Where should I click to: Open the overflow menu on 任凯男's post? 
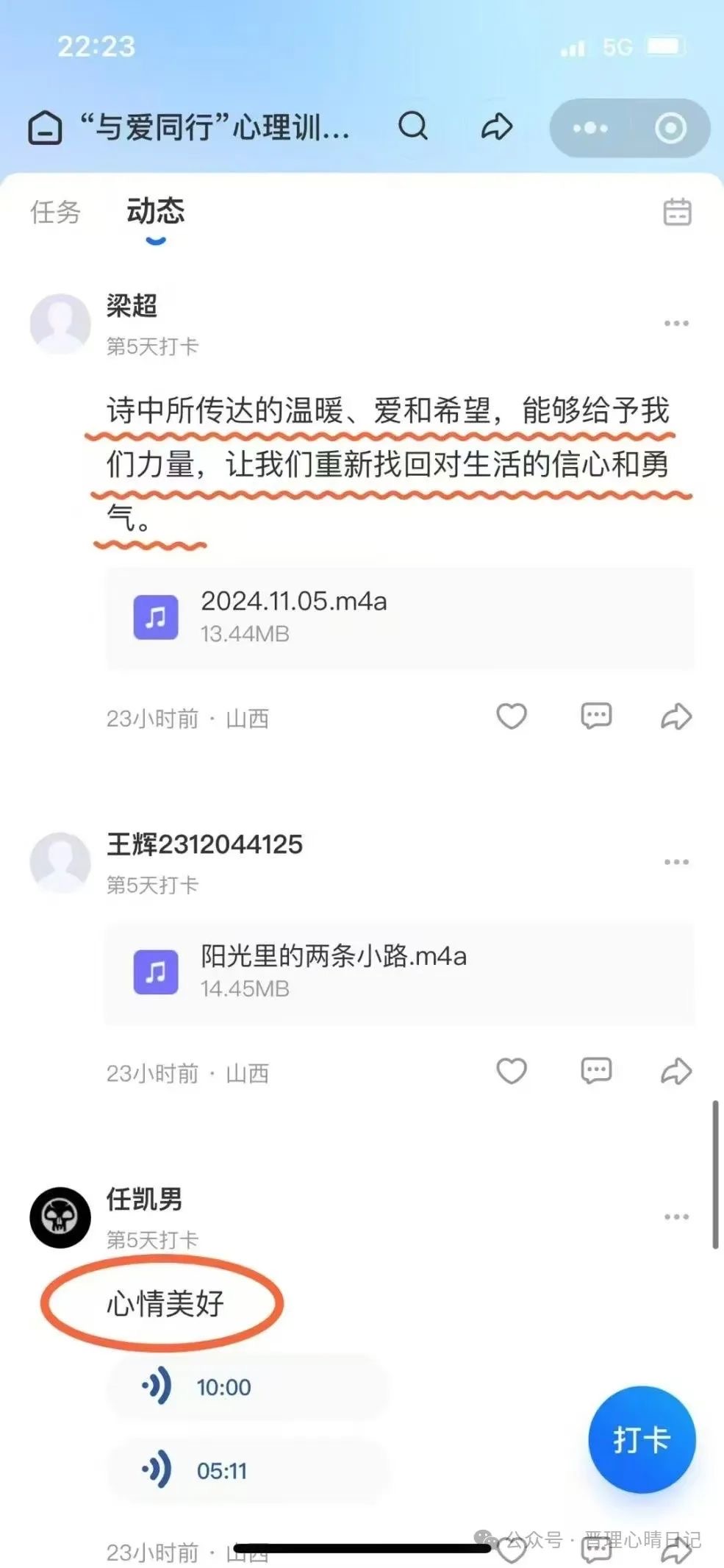coord(676,1217)
